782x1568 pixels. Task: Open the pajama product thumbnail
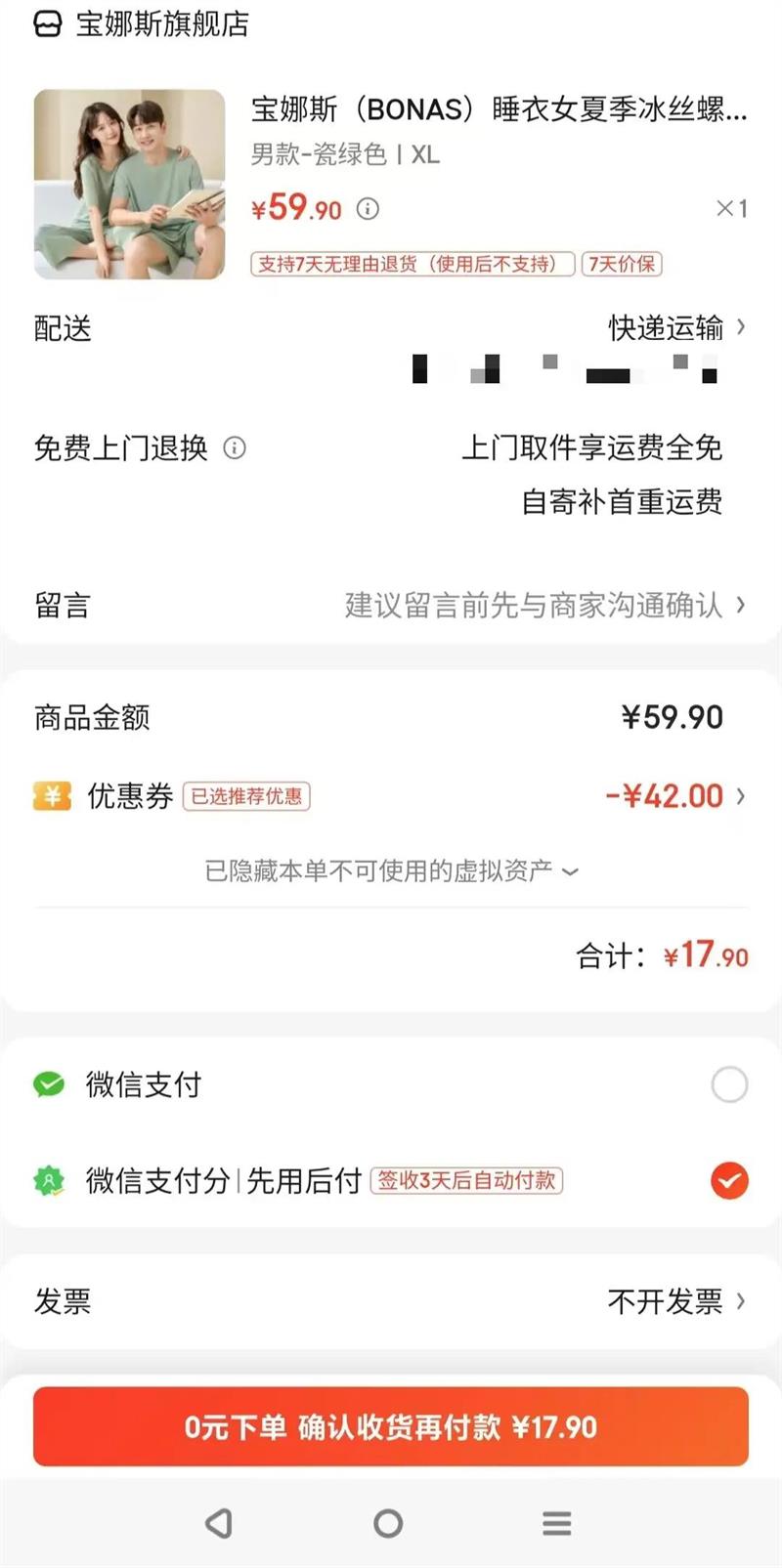(x=129, y=185)
